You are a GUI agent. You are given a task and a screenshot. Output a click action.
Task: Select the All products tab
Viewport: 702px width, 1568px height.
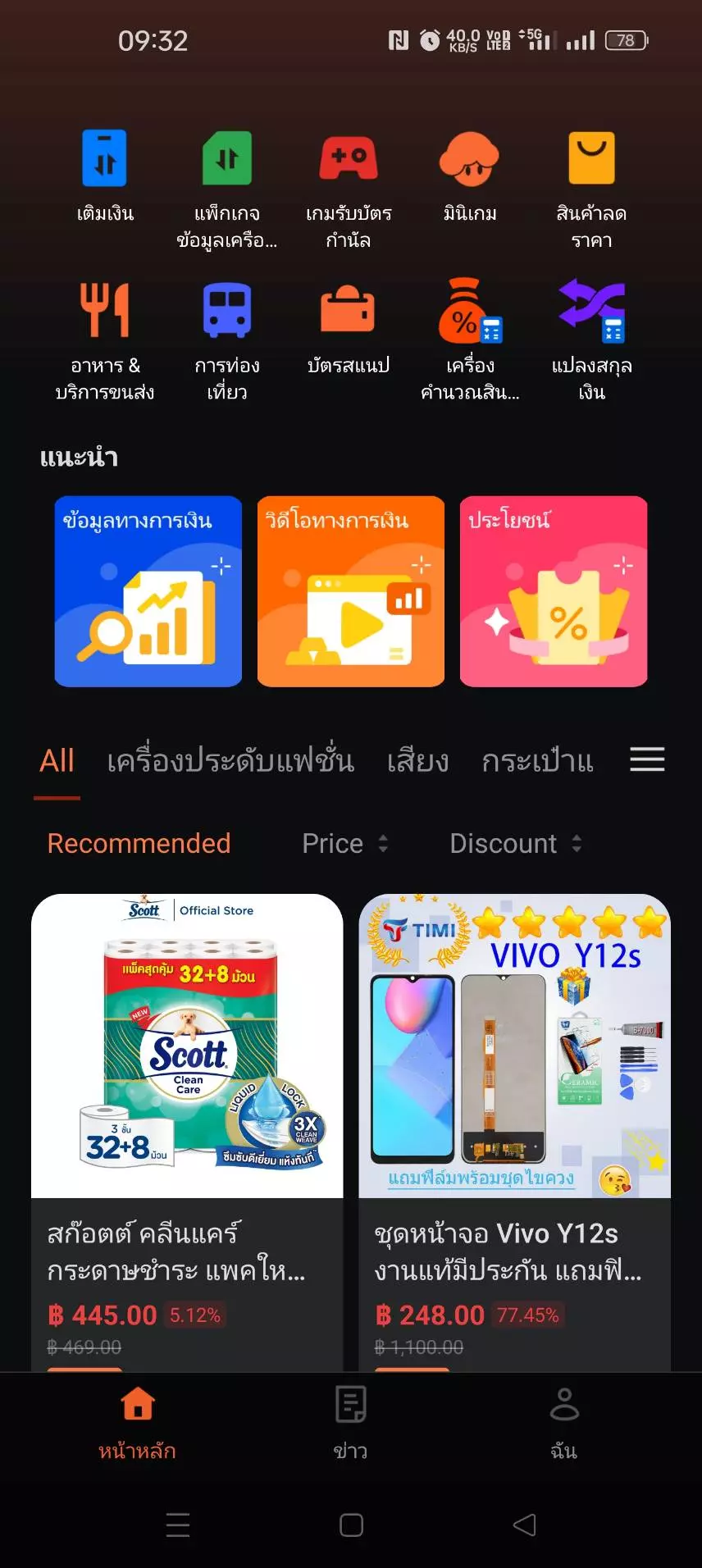[x=56, y=760]
